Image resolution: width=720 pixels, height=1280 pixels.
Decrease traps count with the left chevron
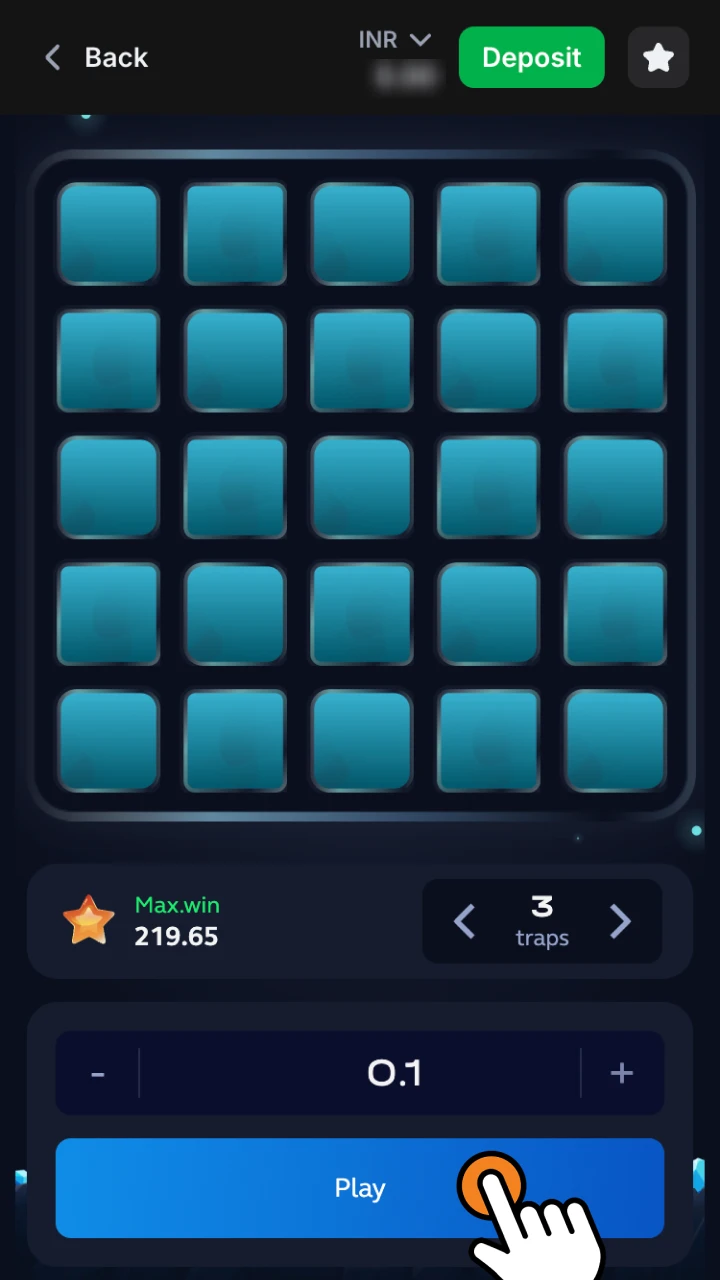464,921
